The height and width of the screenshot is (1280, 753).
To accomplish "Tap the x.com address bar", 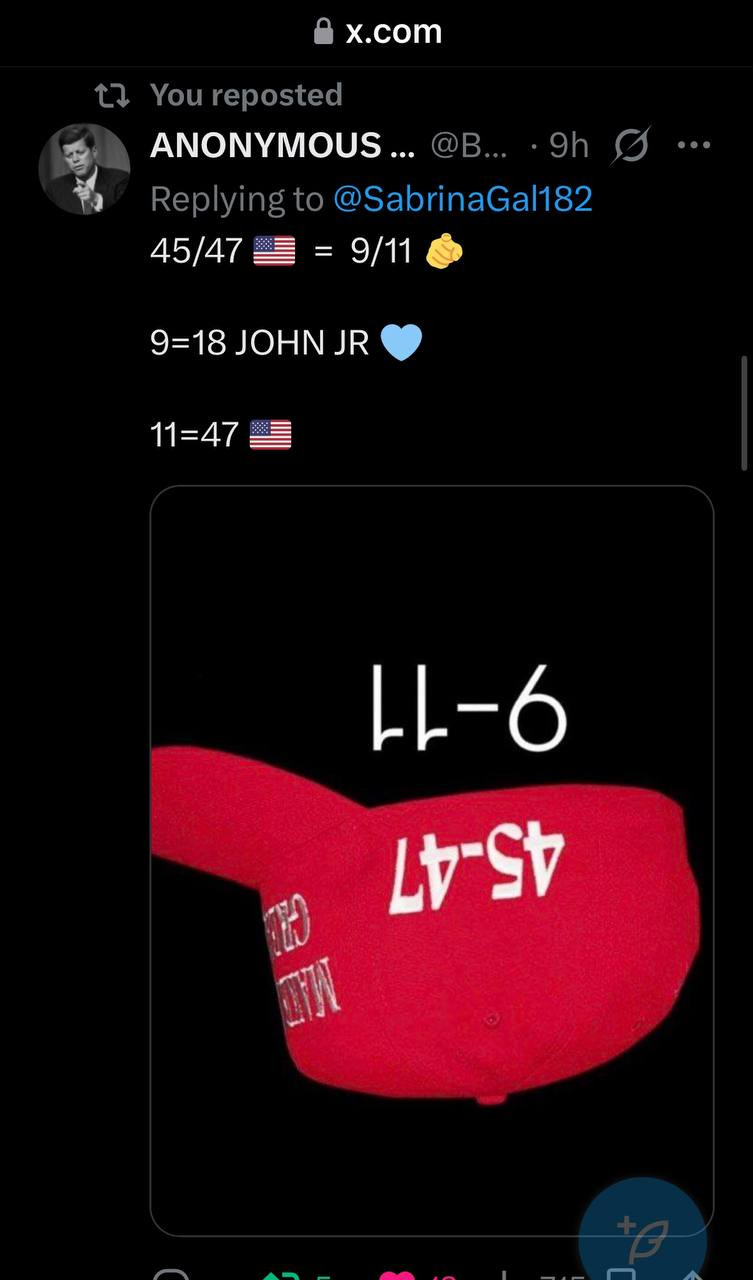I will (378, 31).
